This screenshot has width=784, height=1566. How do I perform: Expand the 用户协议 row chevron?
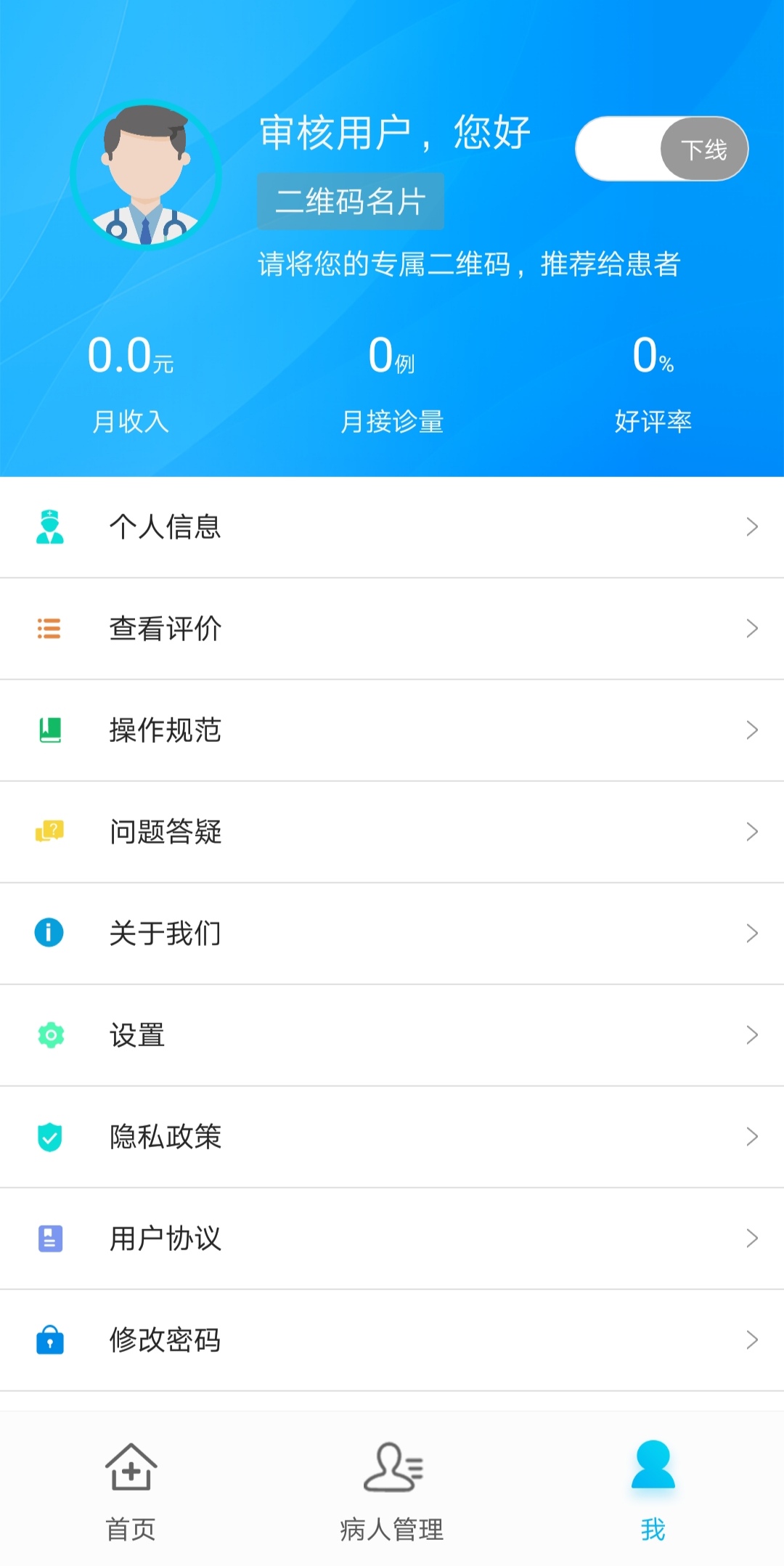pyautogui.click(x=753, y=1239)
